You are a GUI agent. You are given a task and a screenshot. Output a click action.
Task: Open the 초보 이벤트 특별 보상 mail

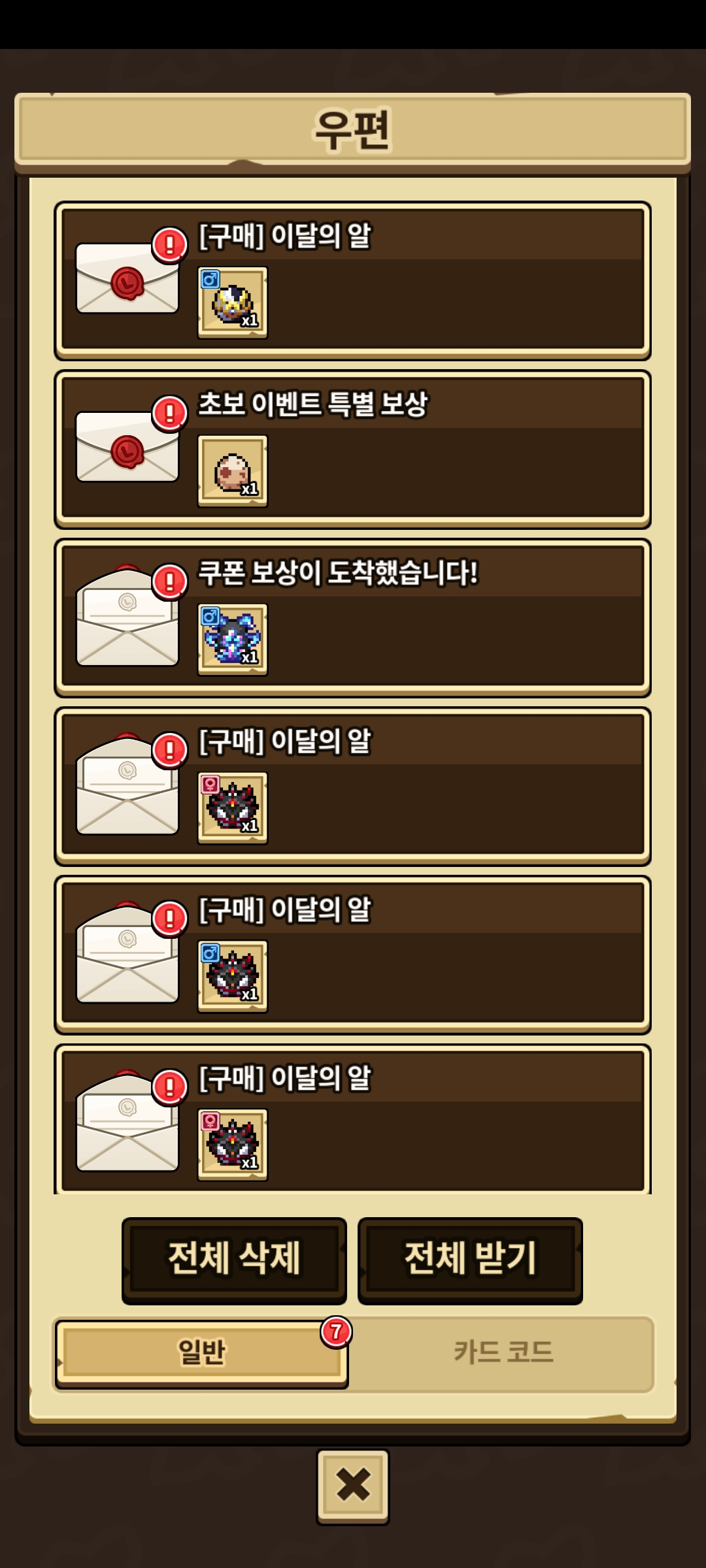[x=353, y=449]
